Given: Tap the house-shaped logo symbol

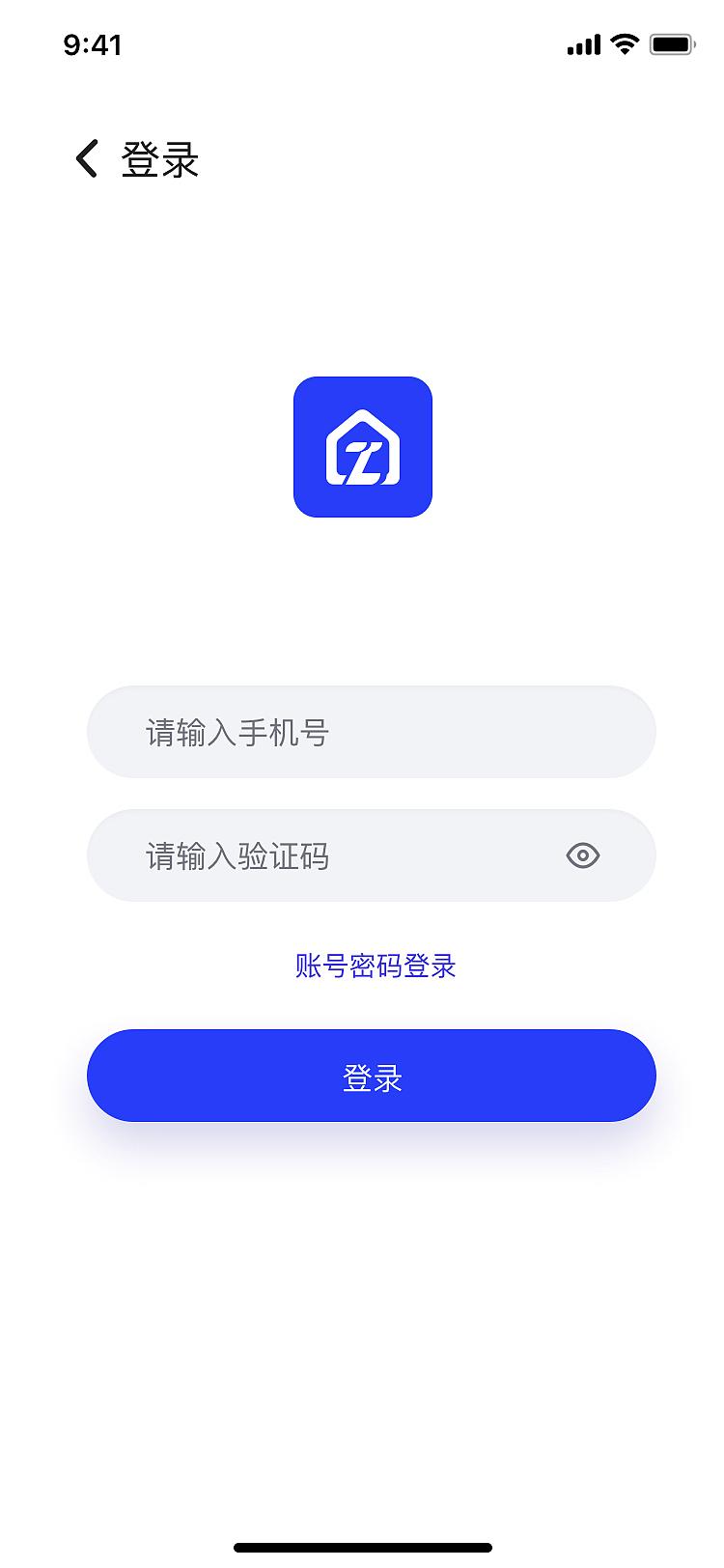Looking at the screenshot, I should 363,447.
